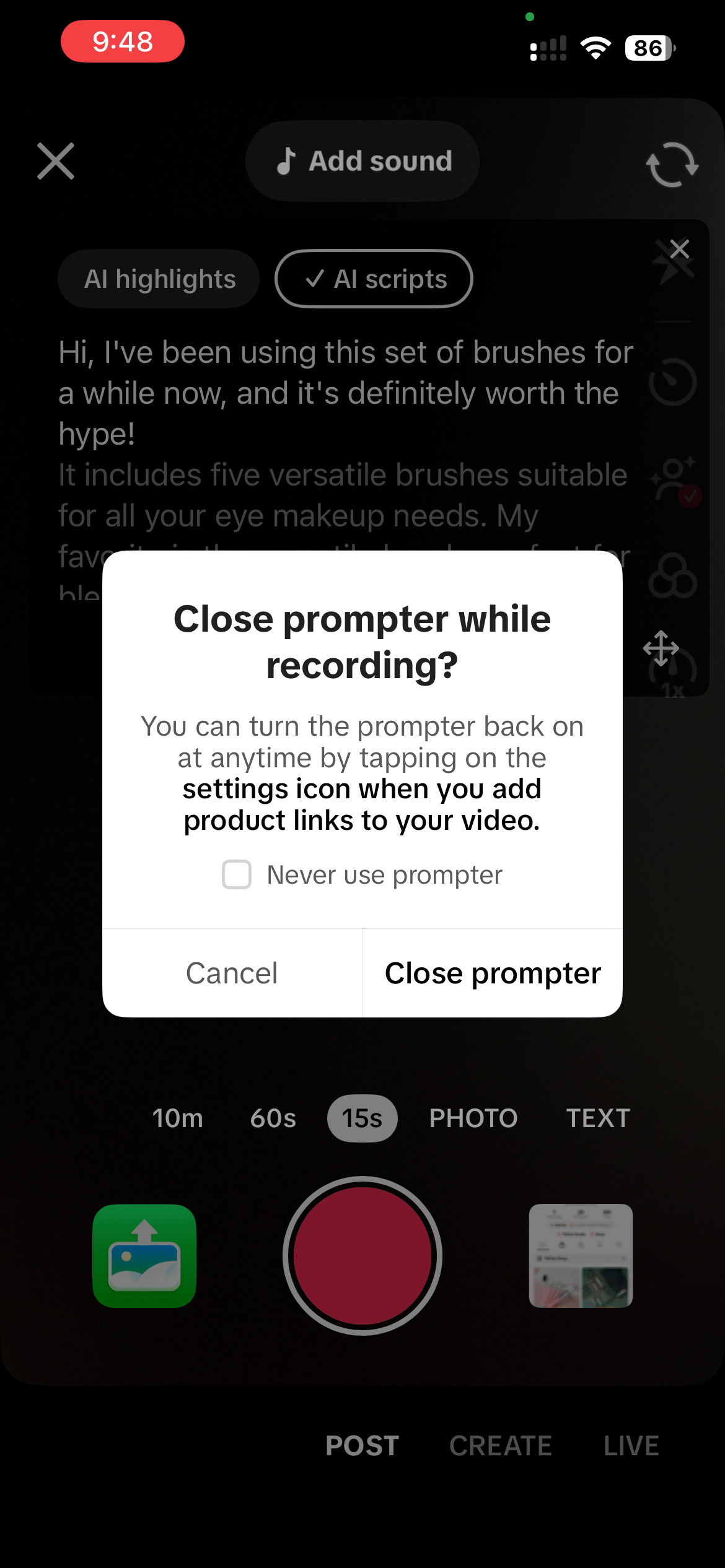
Task: Confirm Close prompter
Action: (x=493, y=973)
